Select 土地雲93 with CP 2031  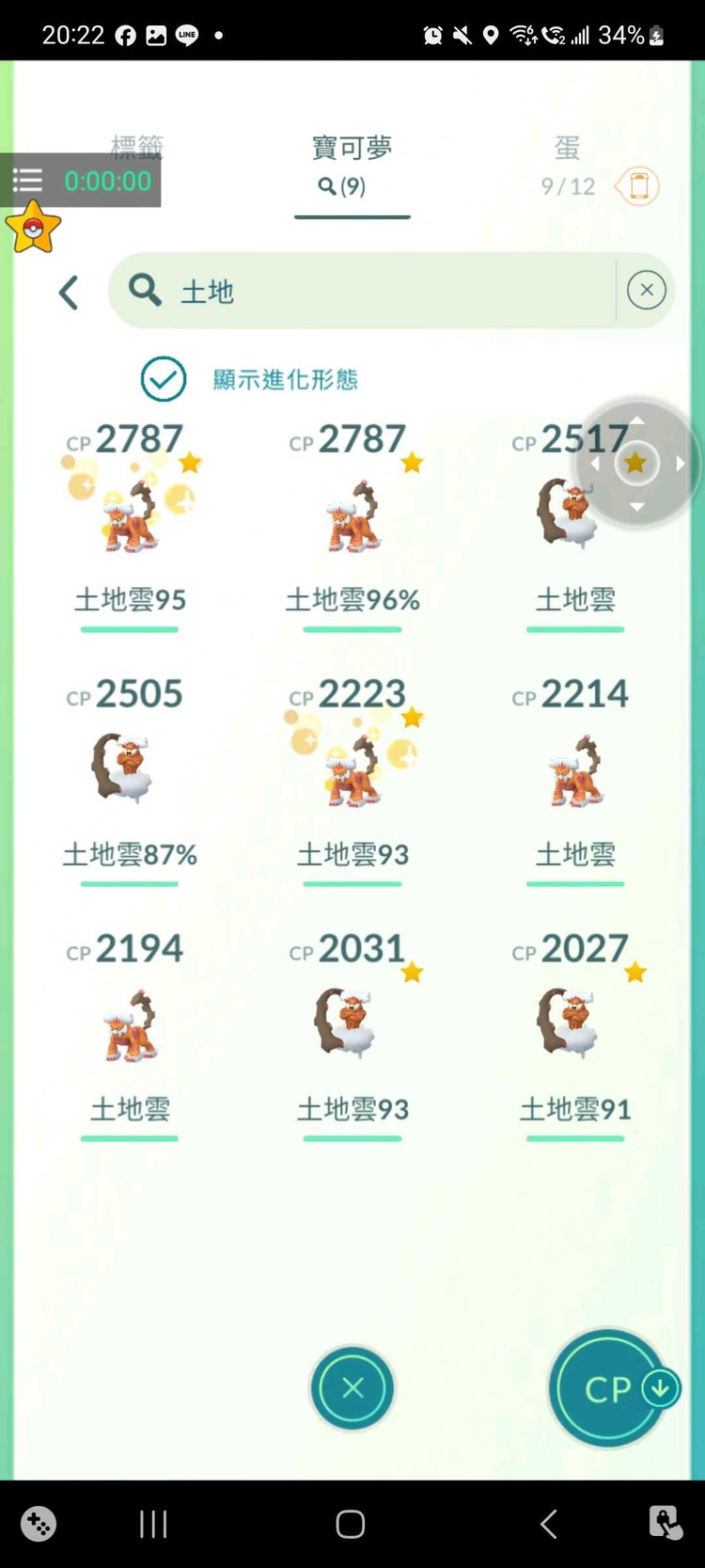click(352, 1025)
